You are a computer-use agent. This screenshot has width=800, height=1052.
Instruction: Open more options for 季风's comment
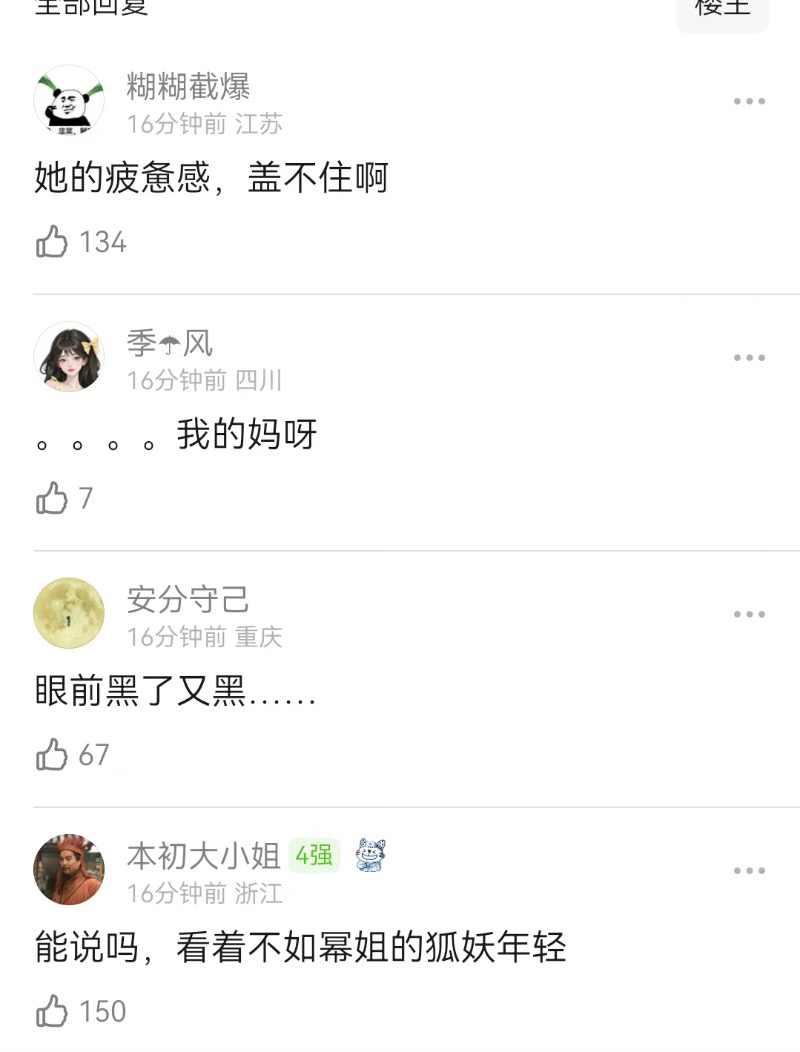(x=749, y=358)
